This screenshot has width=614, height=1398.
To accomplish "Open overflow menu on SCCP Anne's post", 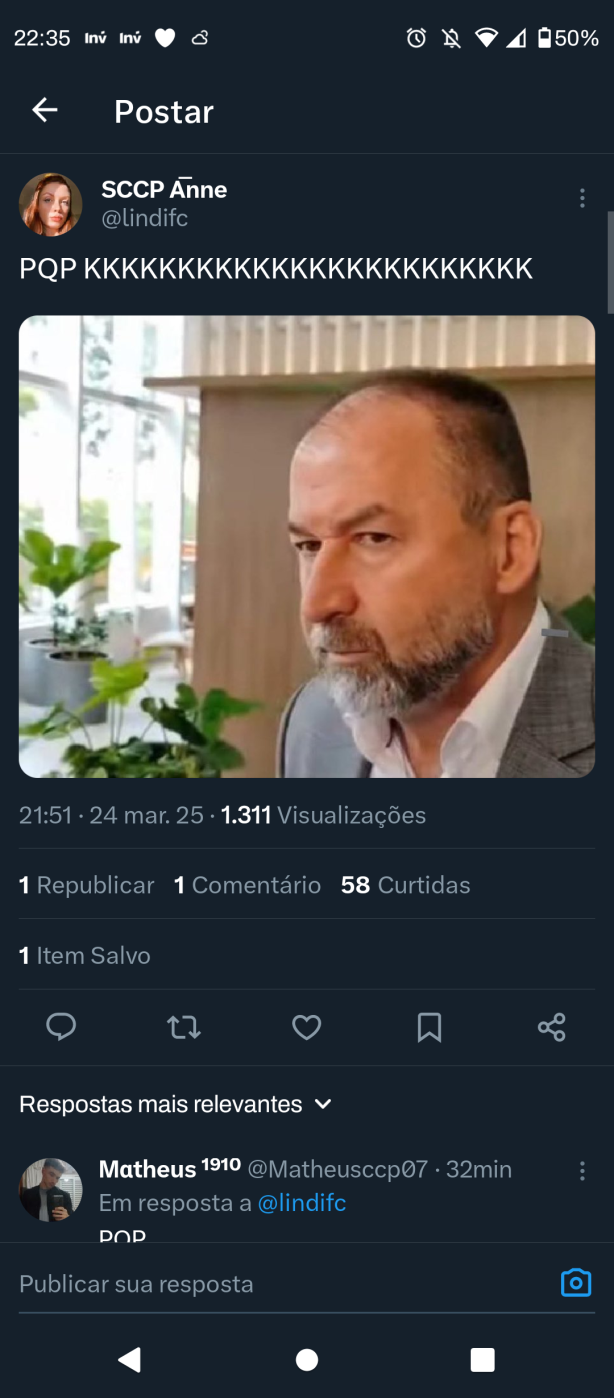I will 582,198.
